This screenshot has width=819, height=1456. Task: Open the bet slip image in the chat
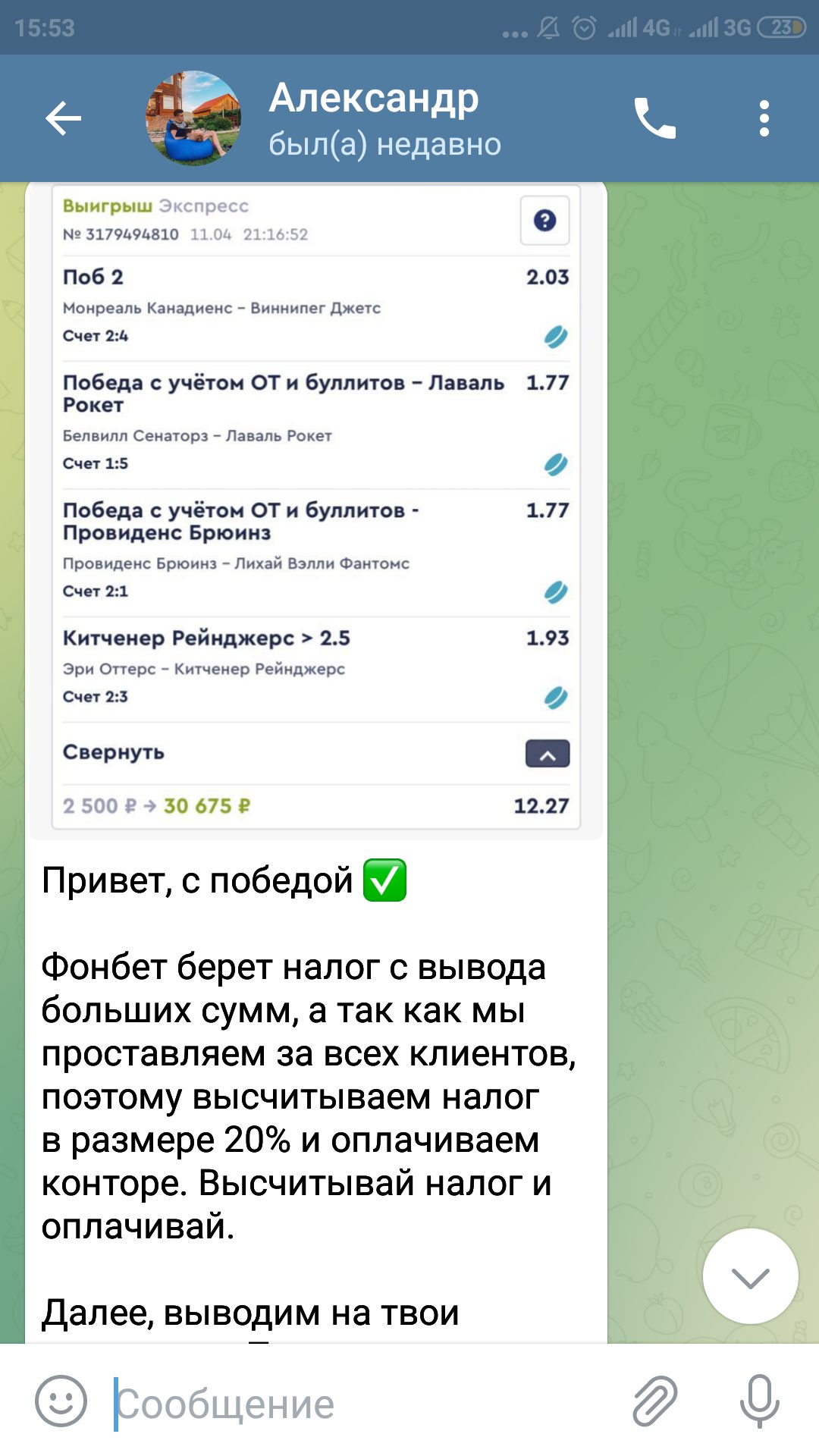316,510
